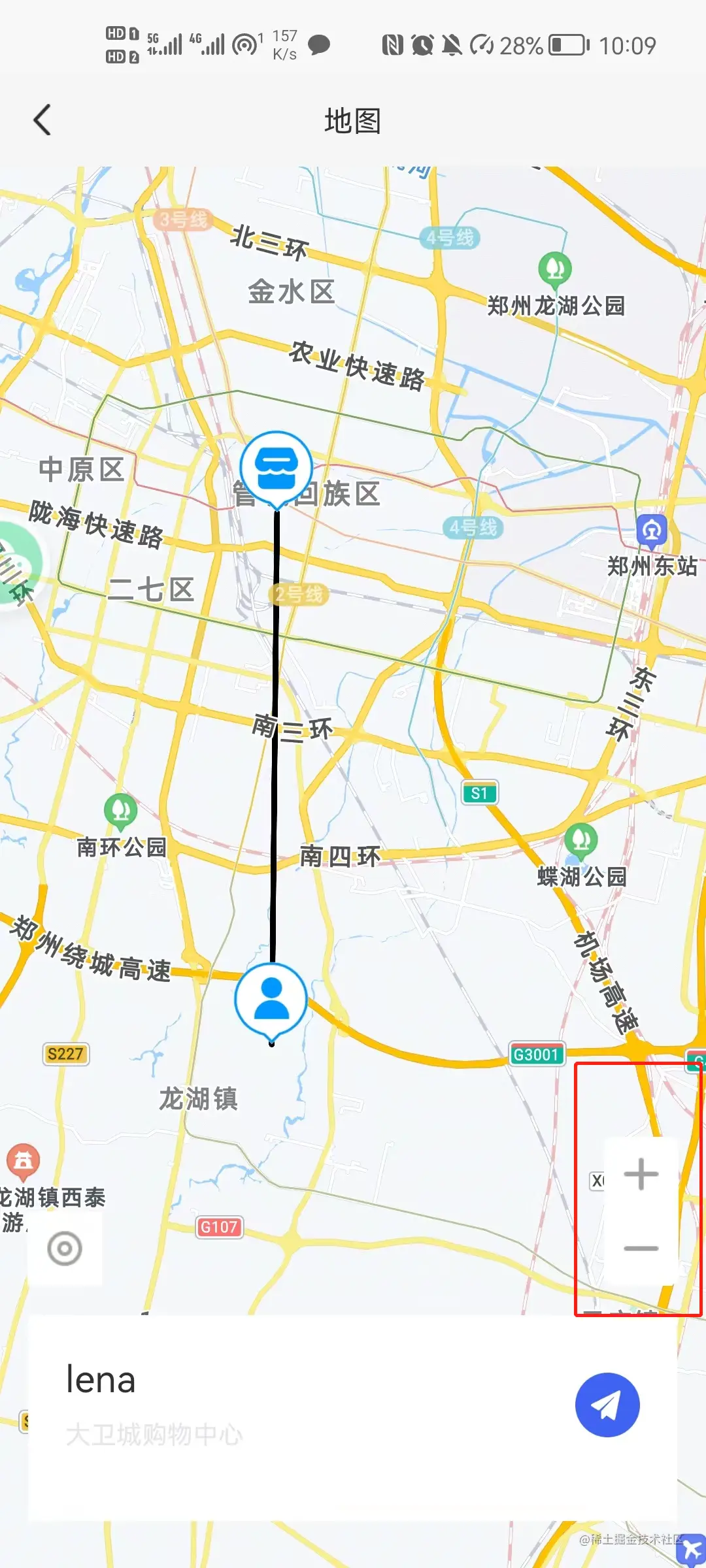Image resolution: width=706 pixels, height=1568 pixels.
Task: Go back from the map page
Action: [42, 120]
